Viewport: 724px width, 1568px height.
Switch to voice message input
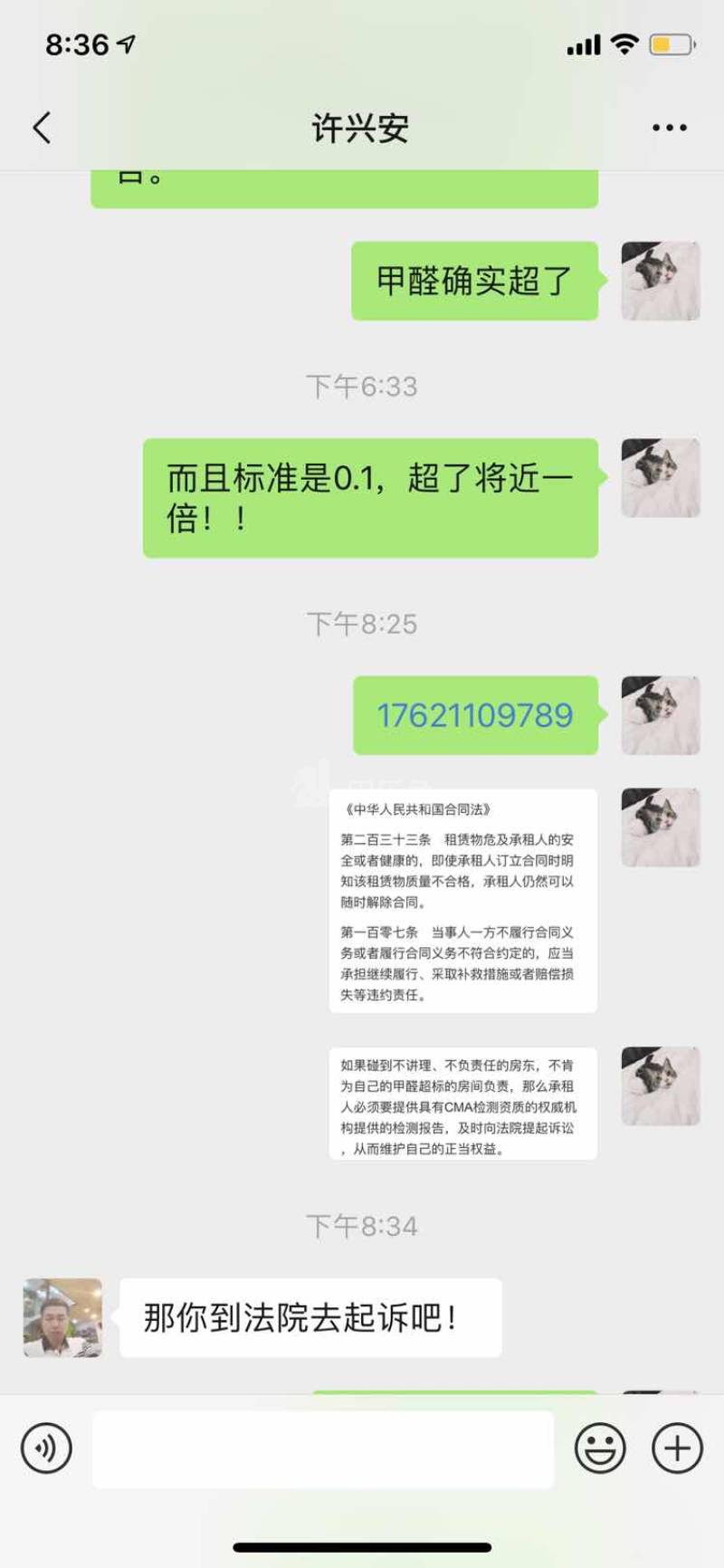pyautogui.click(x=46, y=1448)
